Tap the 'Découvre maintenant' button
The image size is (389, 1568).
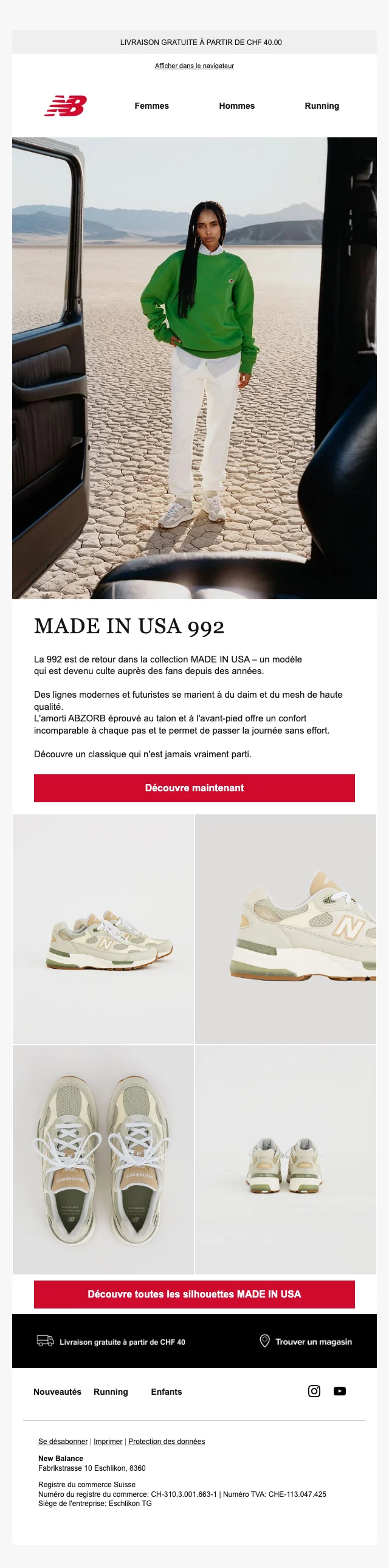(194, 788)
